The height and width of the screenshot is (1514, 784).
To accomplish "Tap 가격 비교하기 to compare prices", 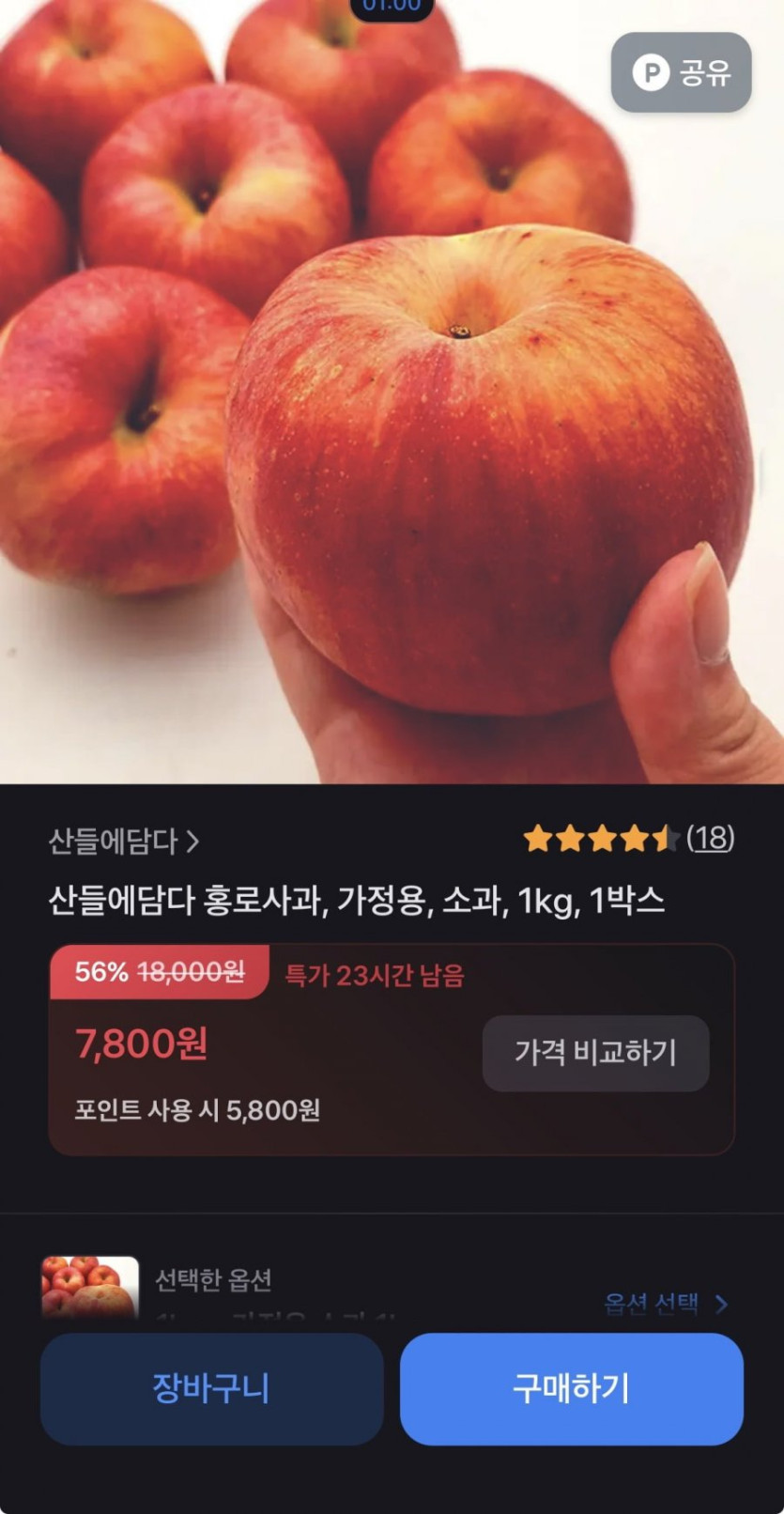I will [x=595, y=1053].
